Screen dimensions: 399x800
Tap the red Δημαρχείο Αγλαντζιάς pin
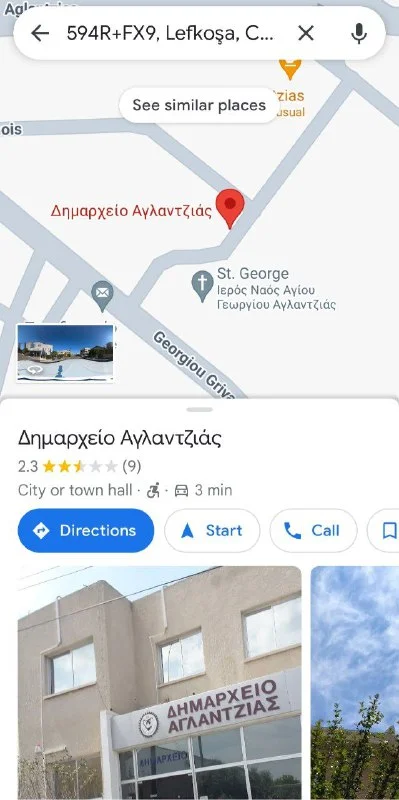(230, 208)
